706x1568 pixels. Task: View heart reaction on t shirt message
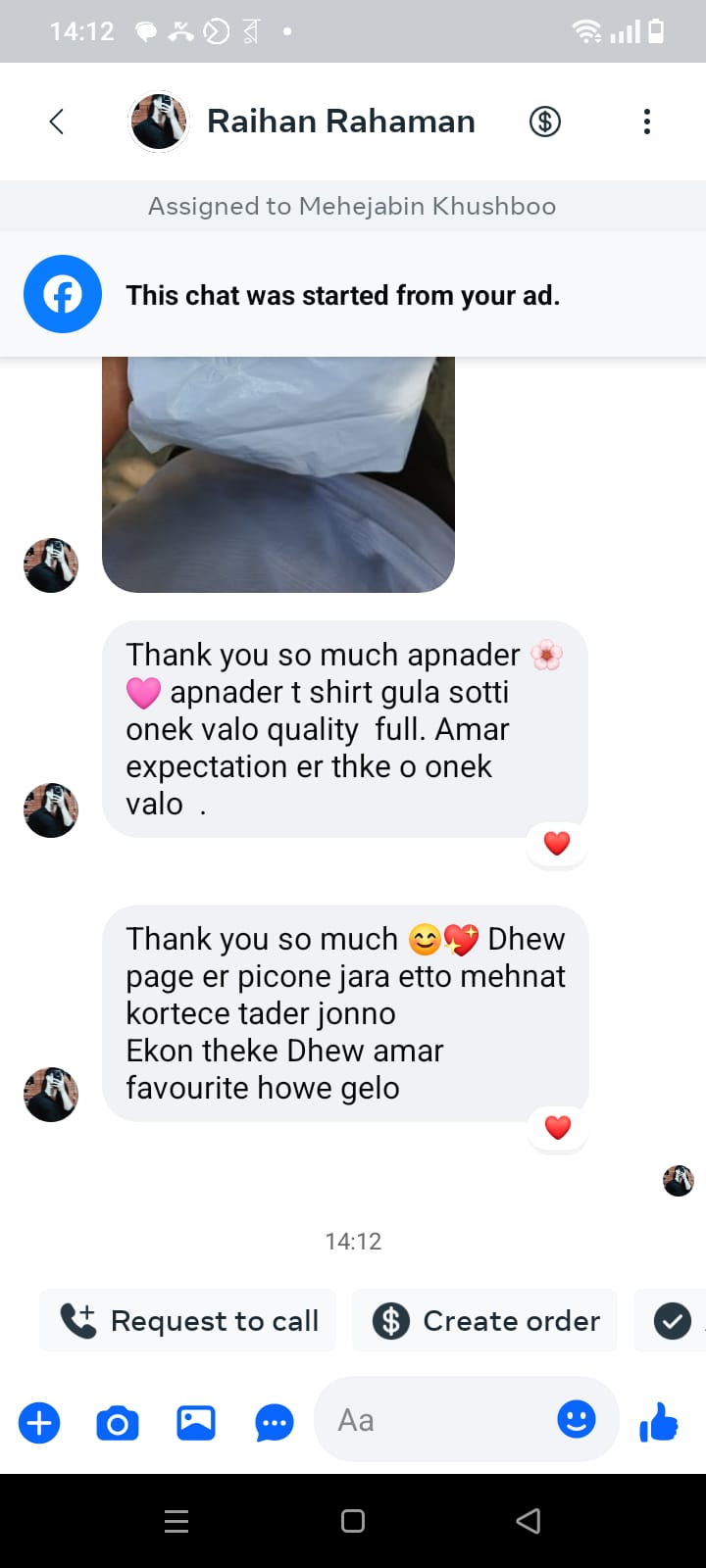tap(556, 844)
